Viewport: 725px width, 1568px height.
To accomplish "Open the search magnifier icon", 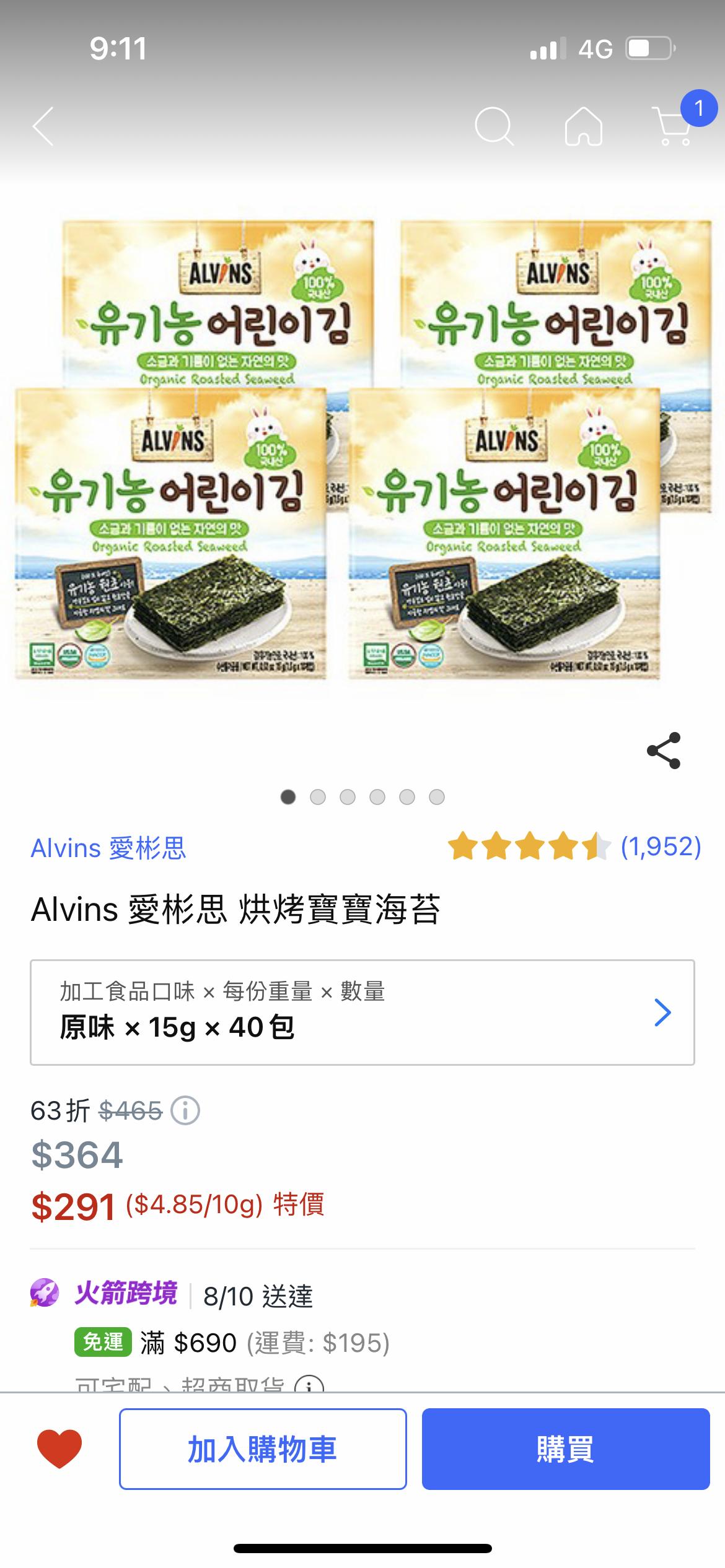I will coord(493,126).
